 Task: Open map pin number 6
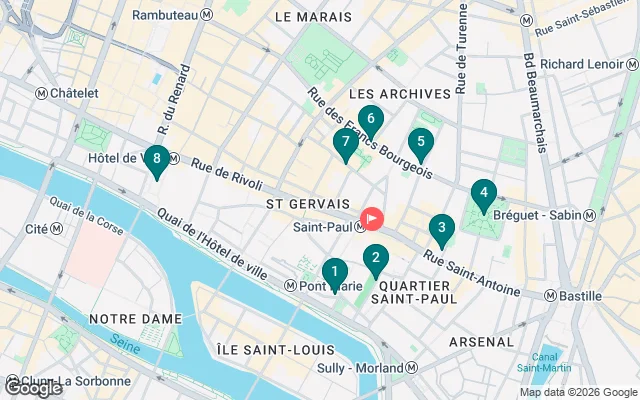tap(371, 119)
